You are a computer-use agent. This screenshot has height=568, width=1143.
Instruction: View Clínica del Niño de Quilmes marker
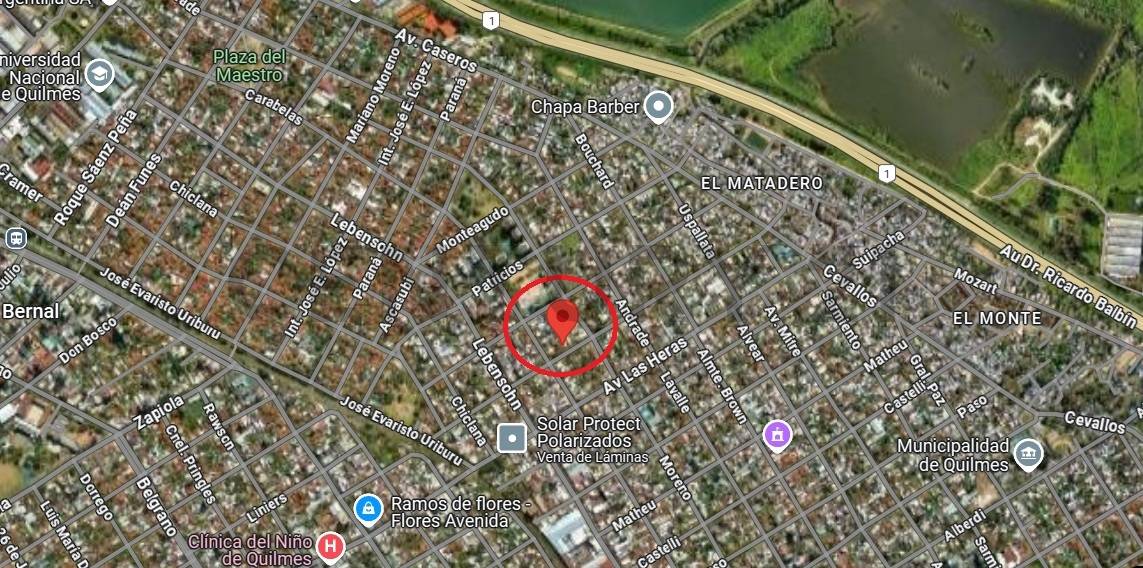pyautogui.click(x=329, y=547)
